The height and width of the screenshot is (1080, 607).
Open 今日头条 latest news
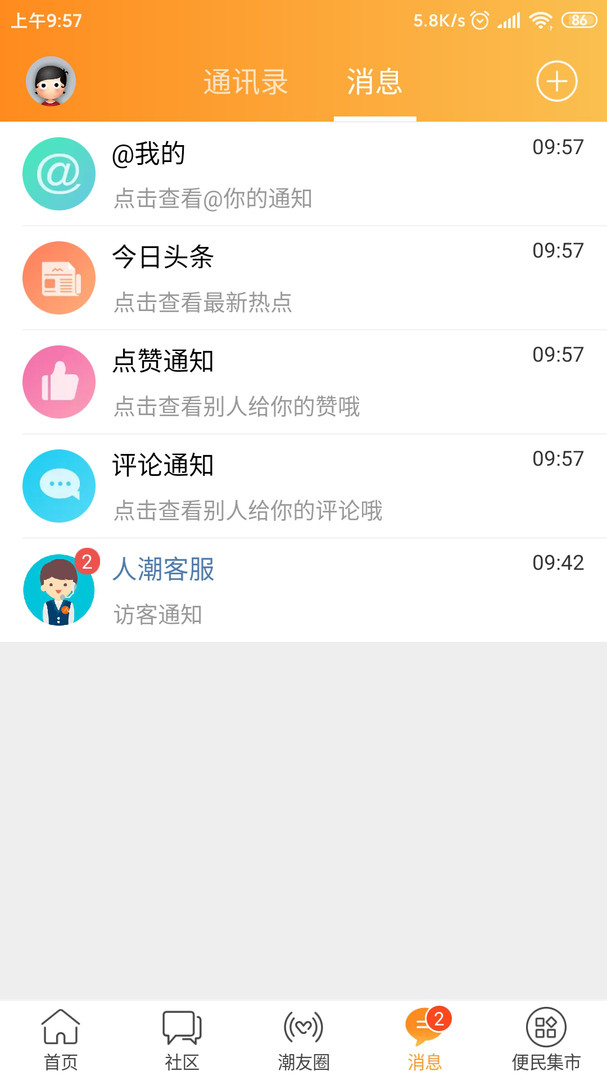[303, 278]
